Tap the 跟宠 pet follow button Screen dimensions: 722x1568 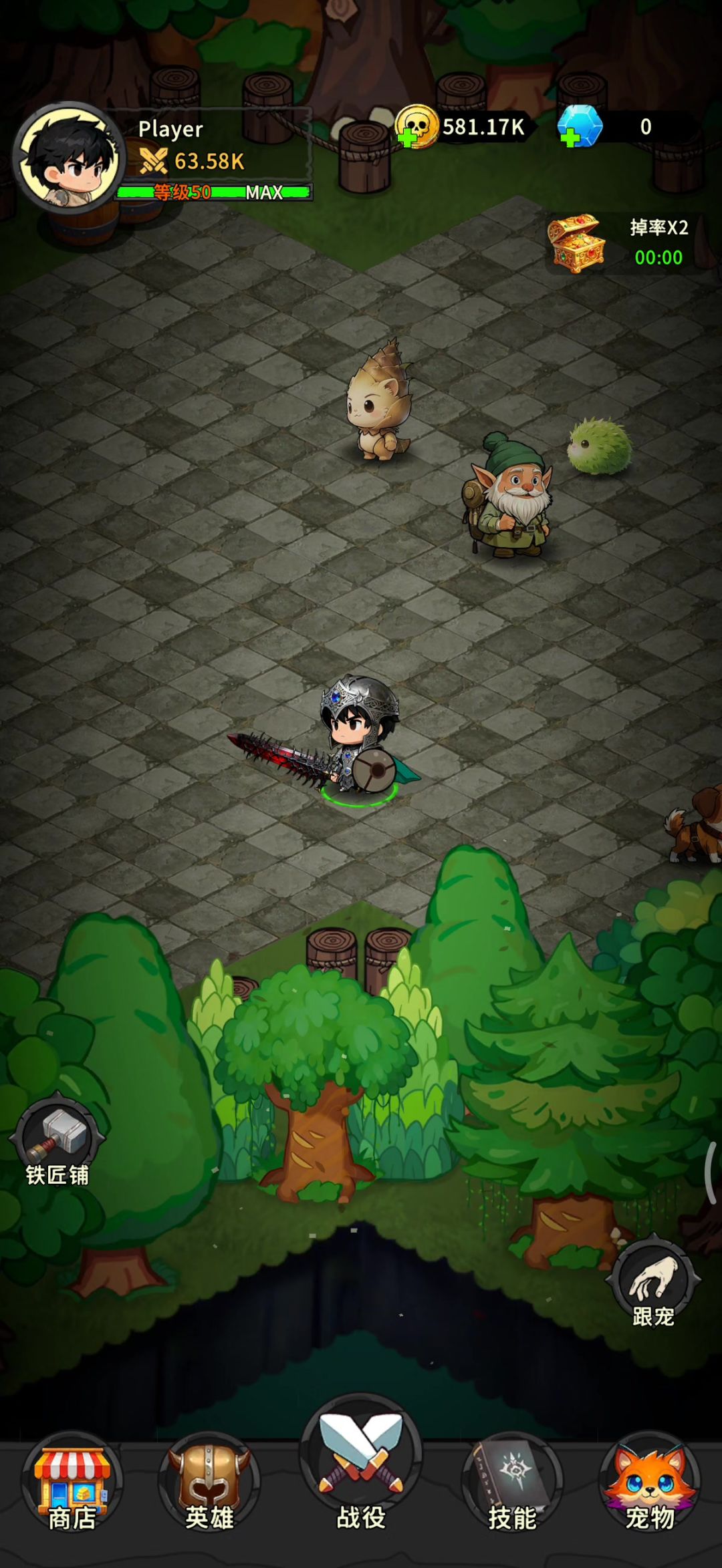(653, 1283)
